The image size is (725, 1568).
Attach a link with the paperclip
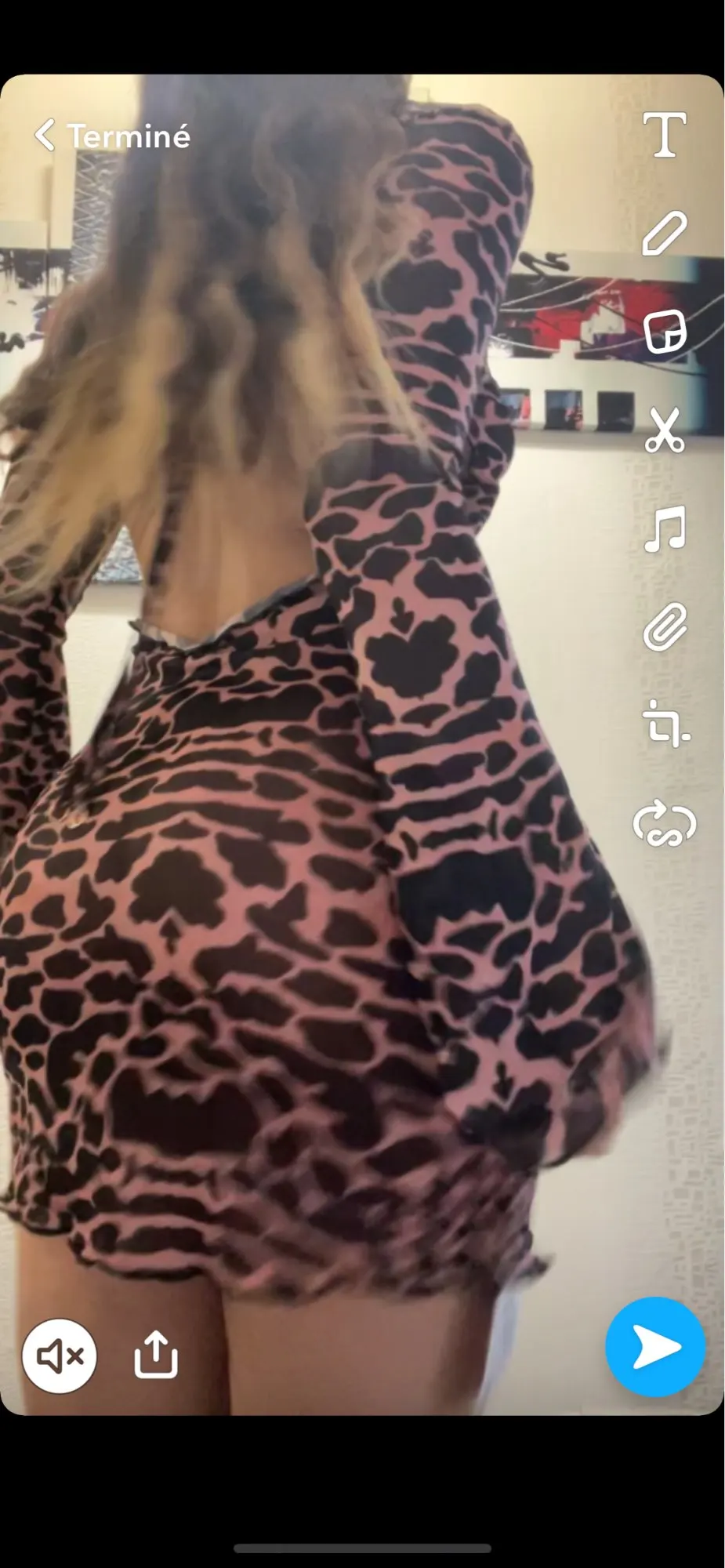coord(665,626)
